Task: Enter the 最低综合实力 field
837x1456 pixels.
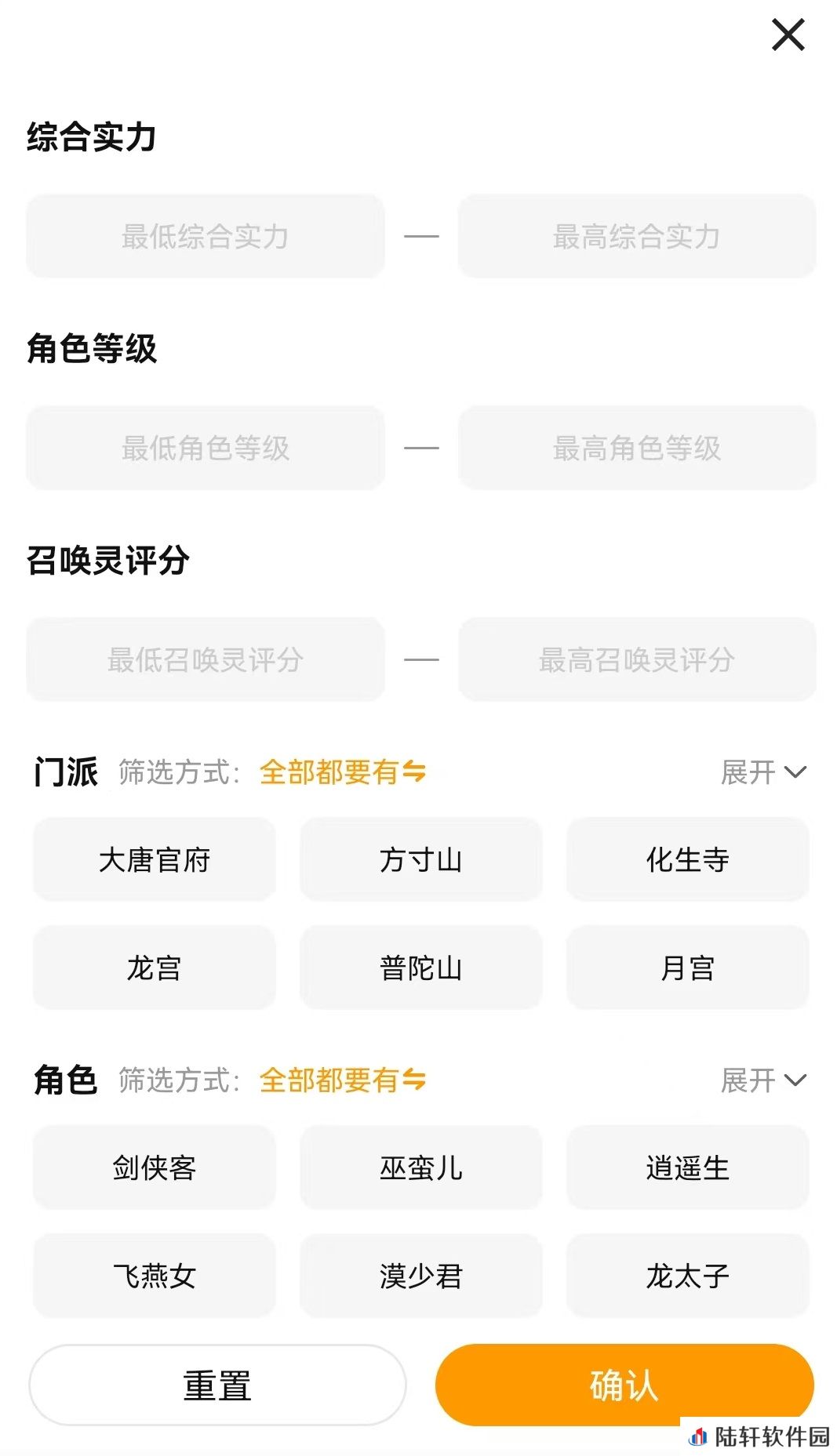Action: point(206,236)
